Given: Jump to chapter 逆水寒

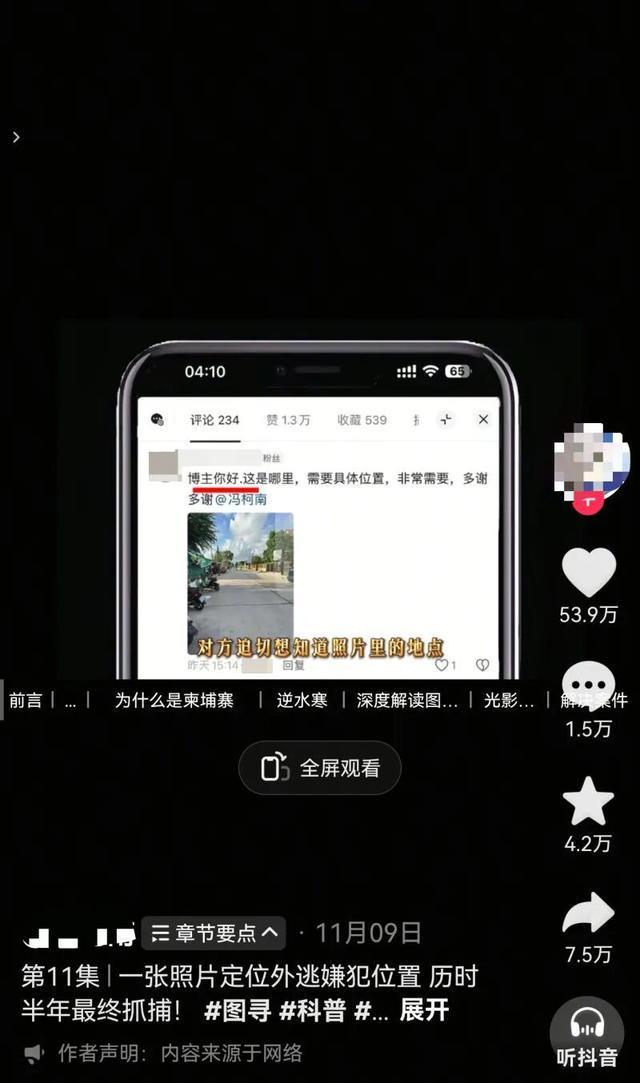Looking at the screenshot, I should [x=302, y=700].
